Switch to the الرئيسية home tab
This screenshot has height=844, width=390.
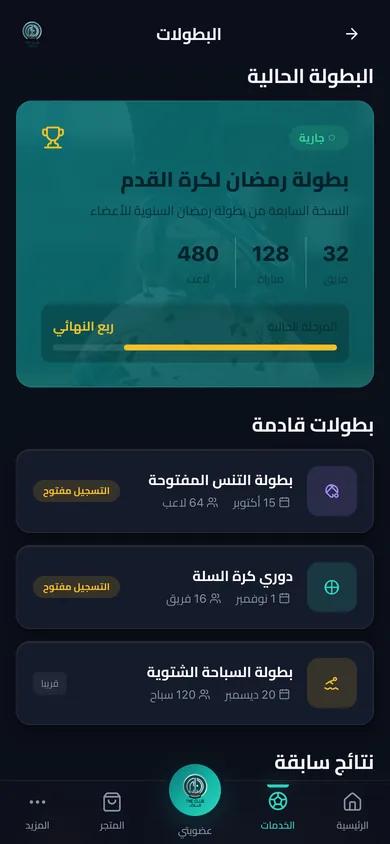352,811
